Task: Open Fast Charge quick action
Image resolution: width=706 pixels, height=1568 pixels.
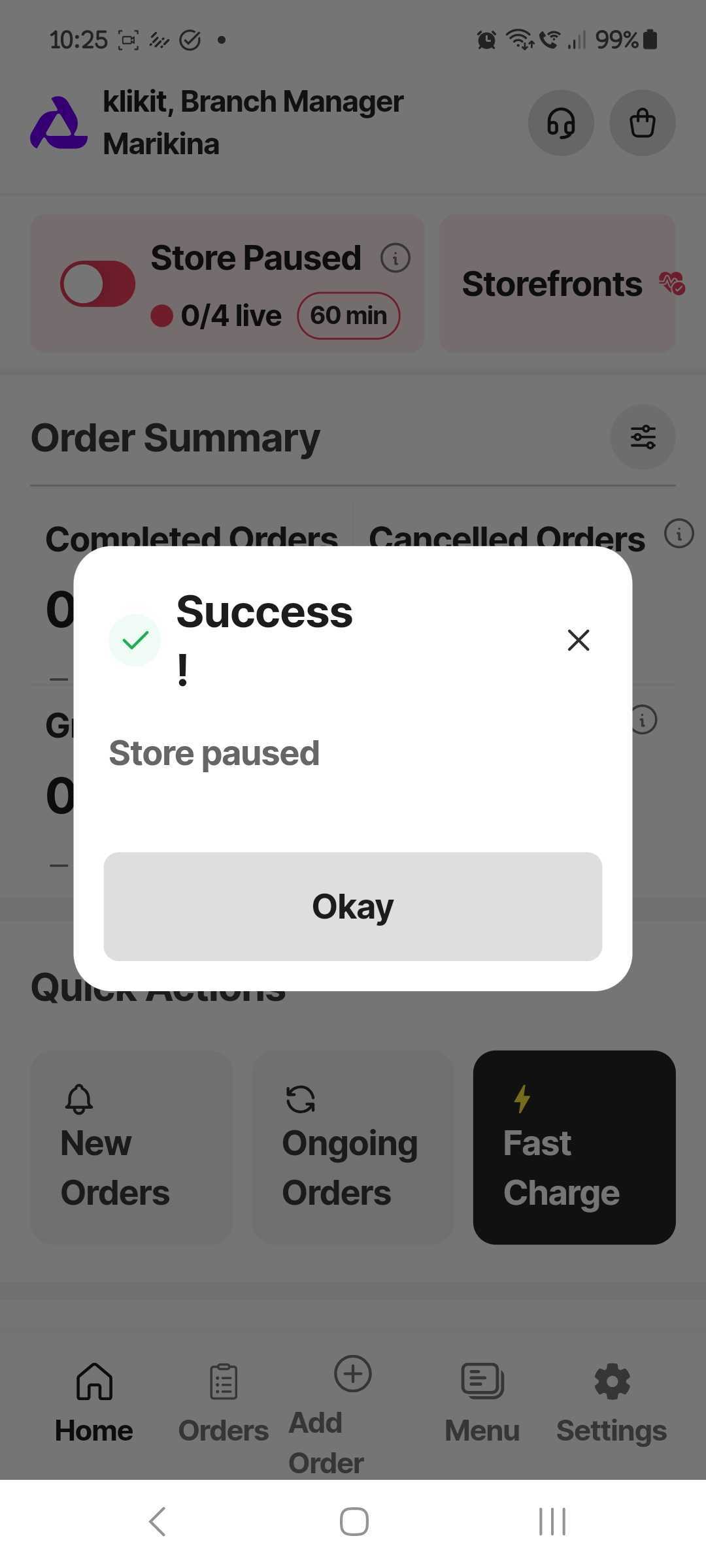Action: (x=574, y=1147)
